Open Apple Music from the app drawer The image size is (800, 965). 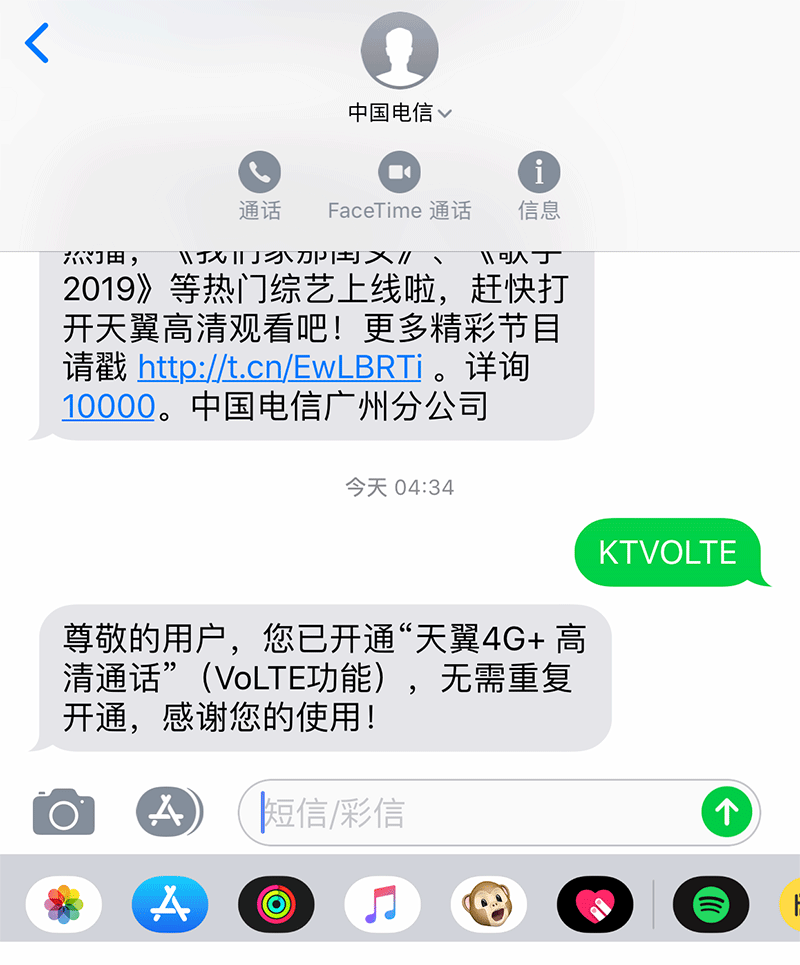[x=381, y=903]
